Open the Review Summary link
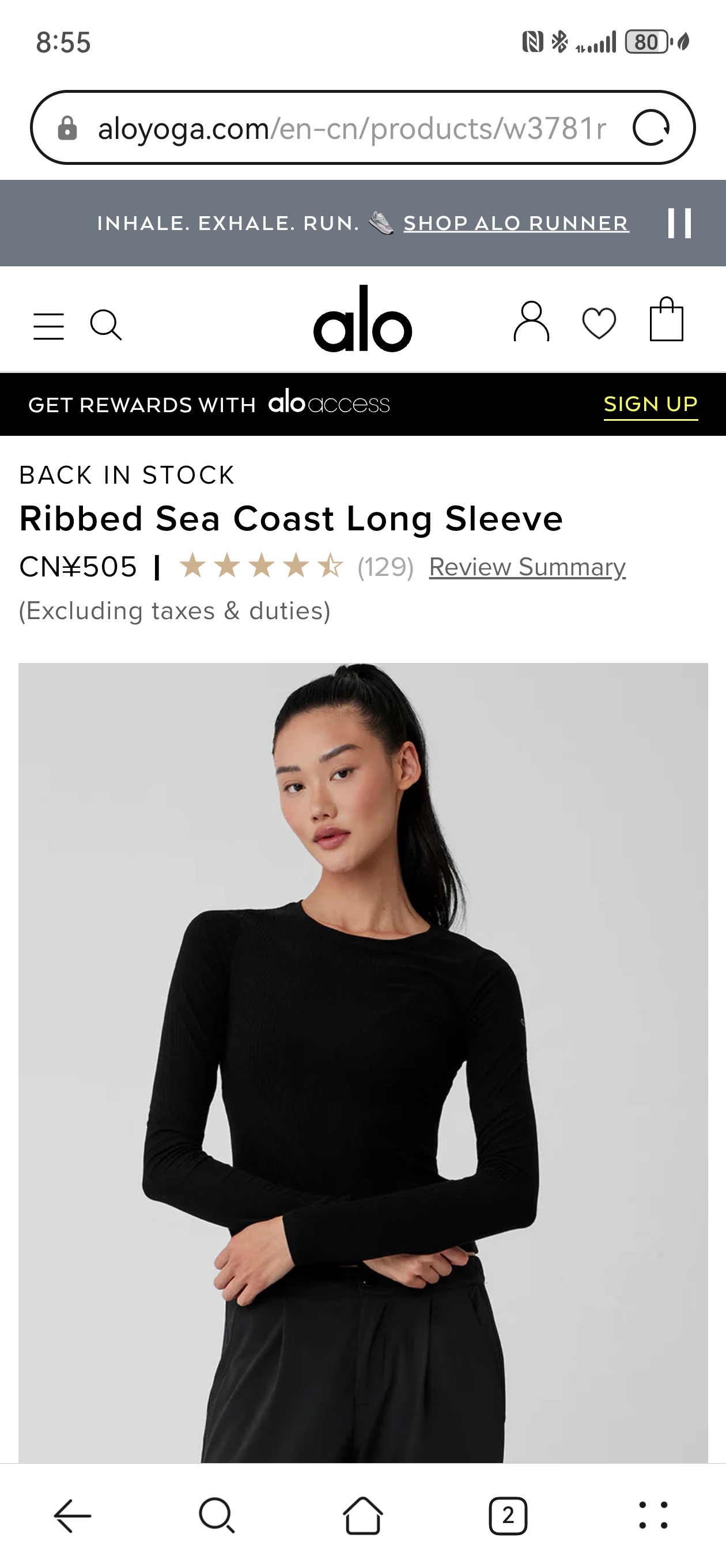Screen dimensions: 726x1568 (527, 567)
